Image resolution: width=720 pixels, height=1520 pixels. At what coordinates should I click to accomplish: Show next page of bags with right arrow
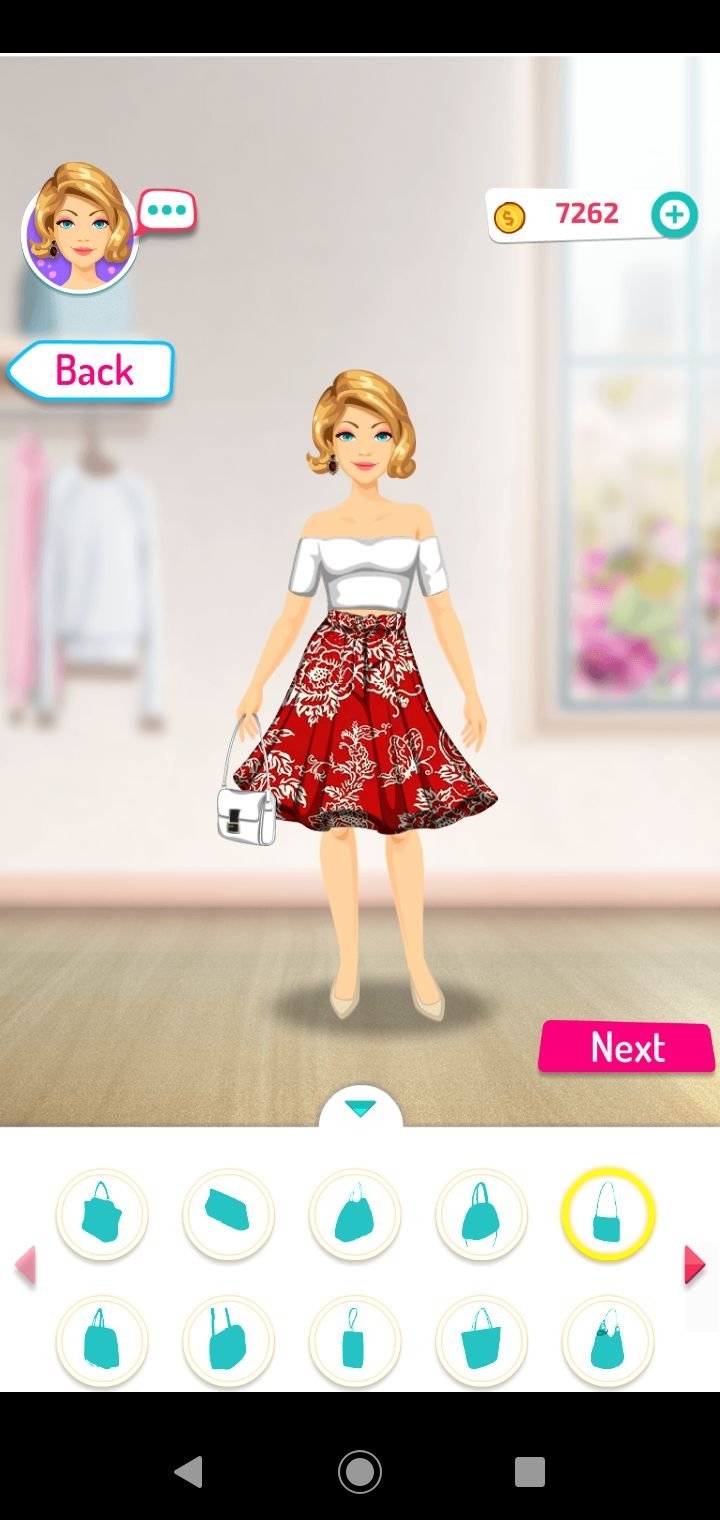tap(695, 1265)
